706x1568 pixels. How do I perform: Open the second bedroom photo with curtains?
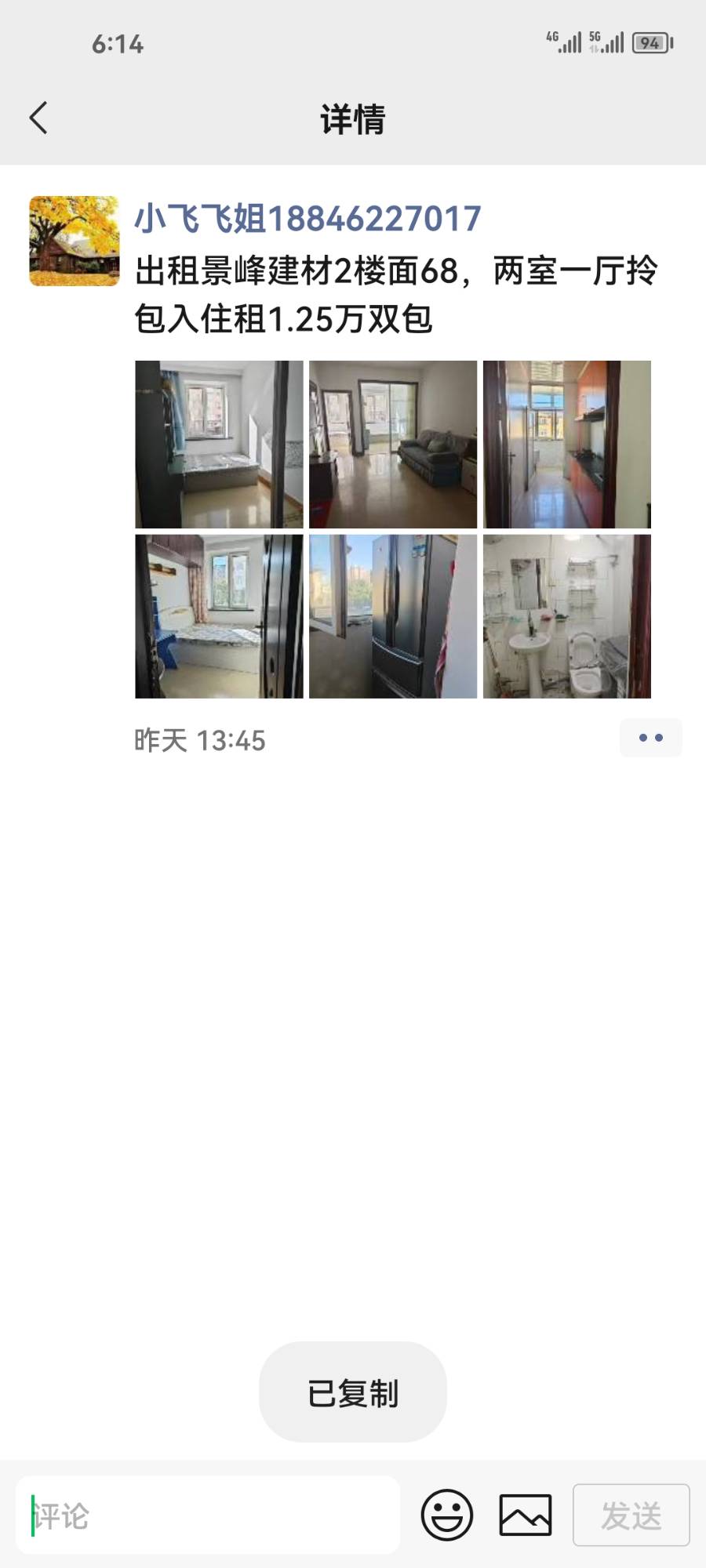(219, 616)
